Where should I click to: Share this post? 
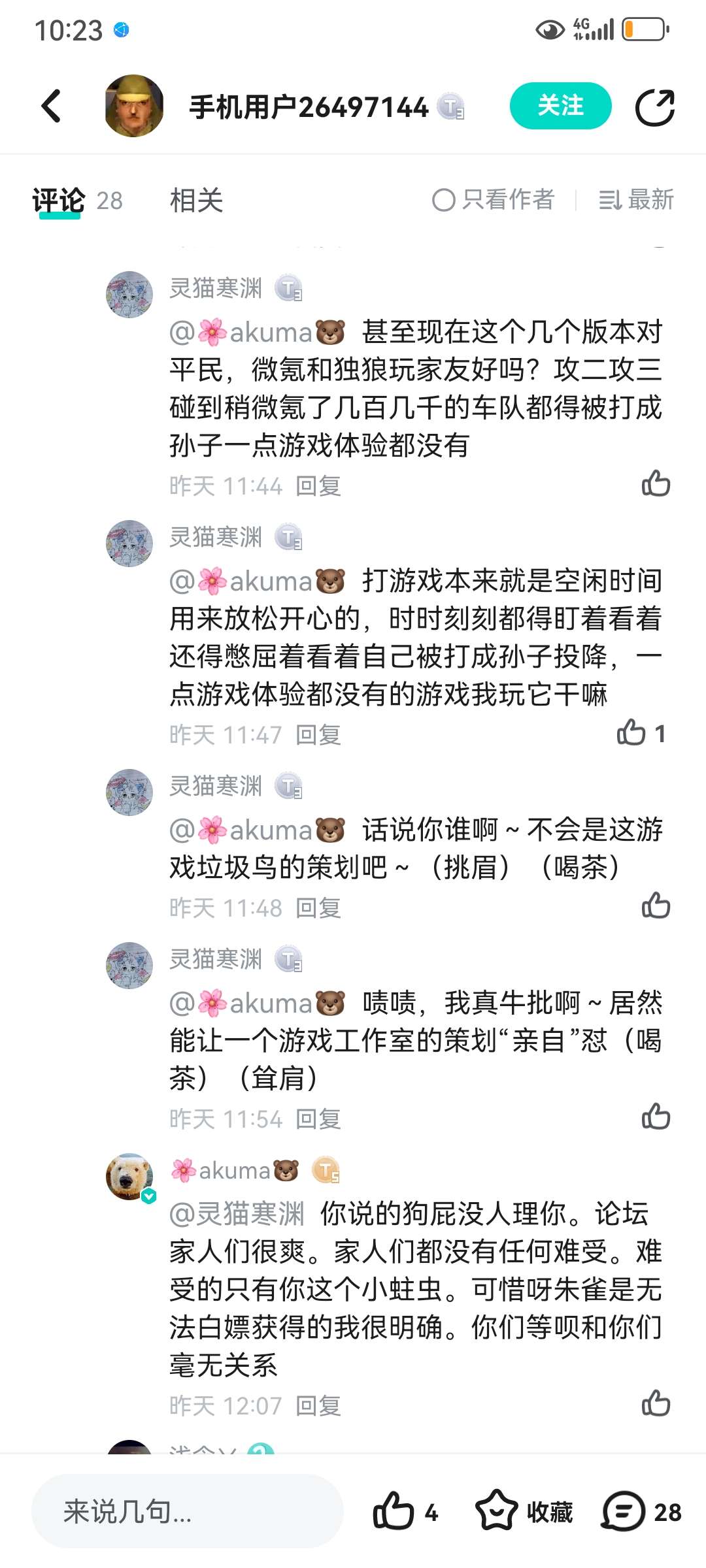pos(655,107)
